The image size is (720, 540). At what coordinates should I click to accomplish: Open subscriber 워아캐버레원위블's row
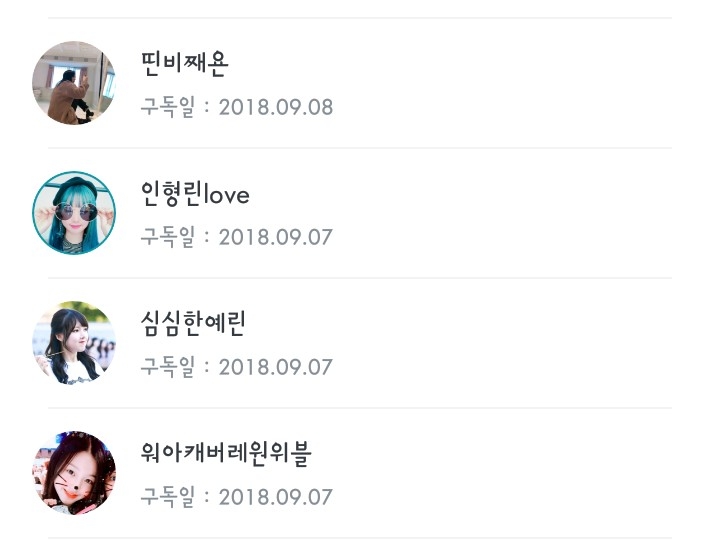pos(360,473)
